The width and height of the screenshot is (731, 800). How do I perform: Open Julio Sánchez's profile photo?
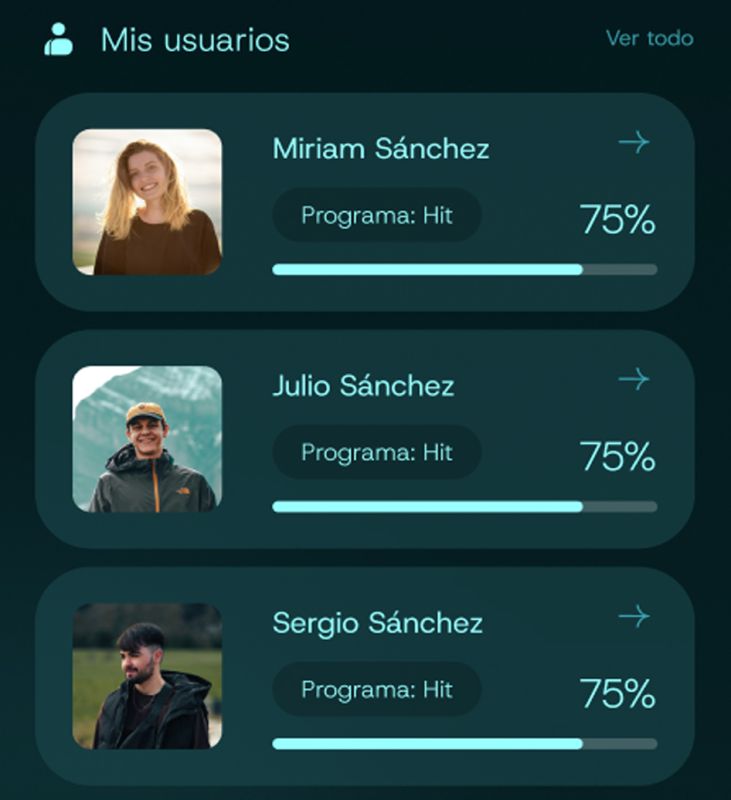(x=147, y=439)
